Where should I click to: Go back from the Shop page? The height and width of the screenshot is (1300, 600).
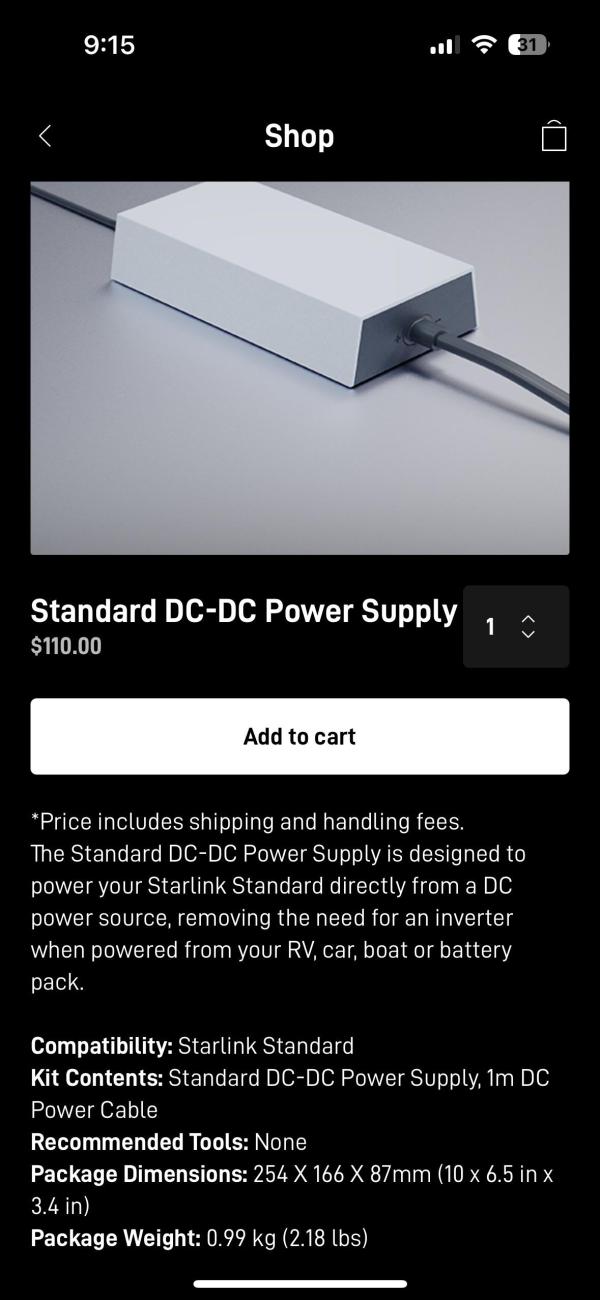tap(45, 136)
